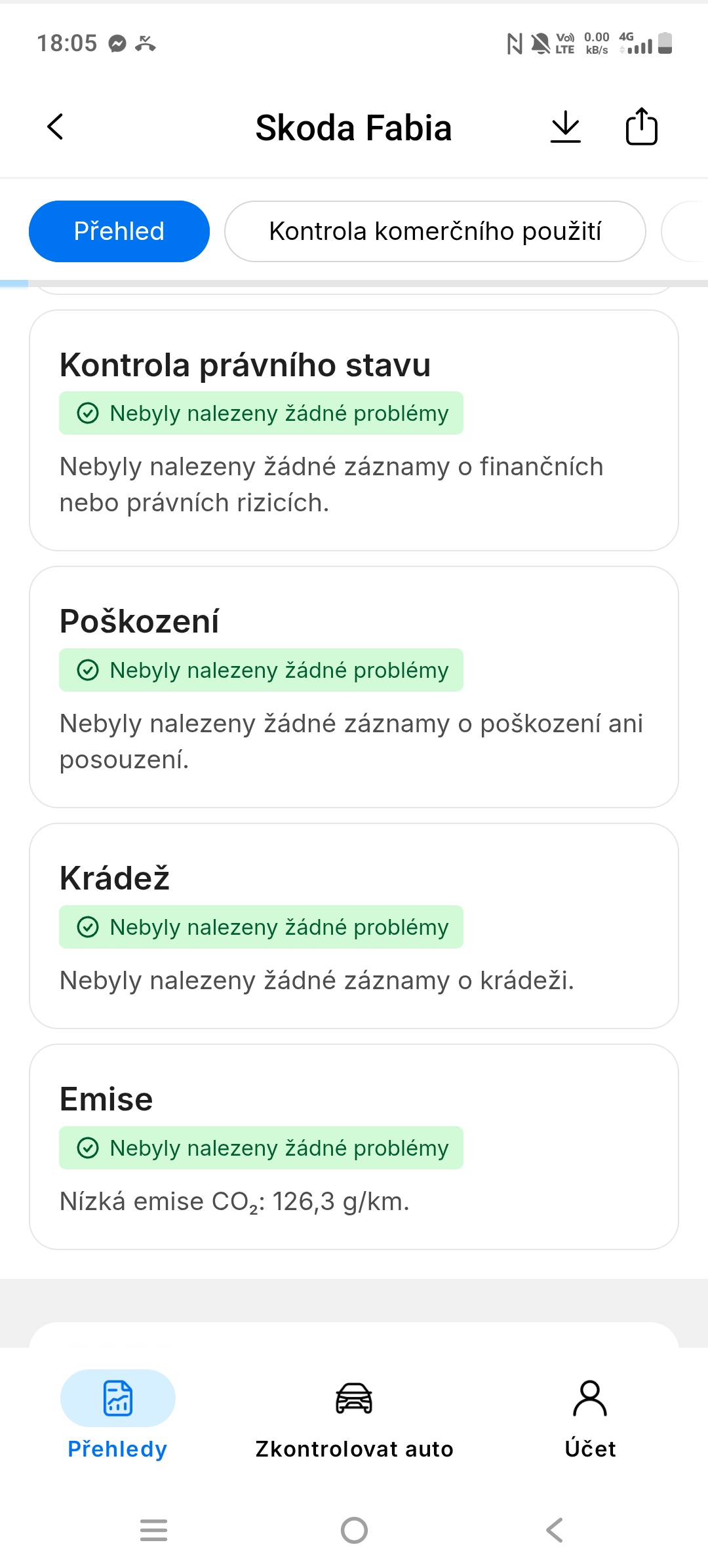Share the Skoda Fabia report
The image size is (708, 1568).
(x=641, y=127)
